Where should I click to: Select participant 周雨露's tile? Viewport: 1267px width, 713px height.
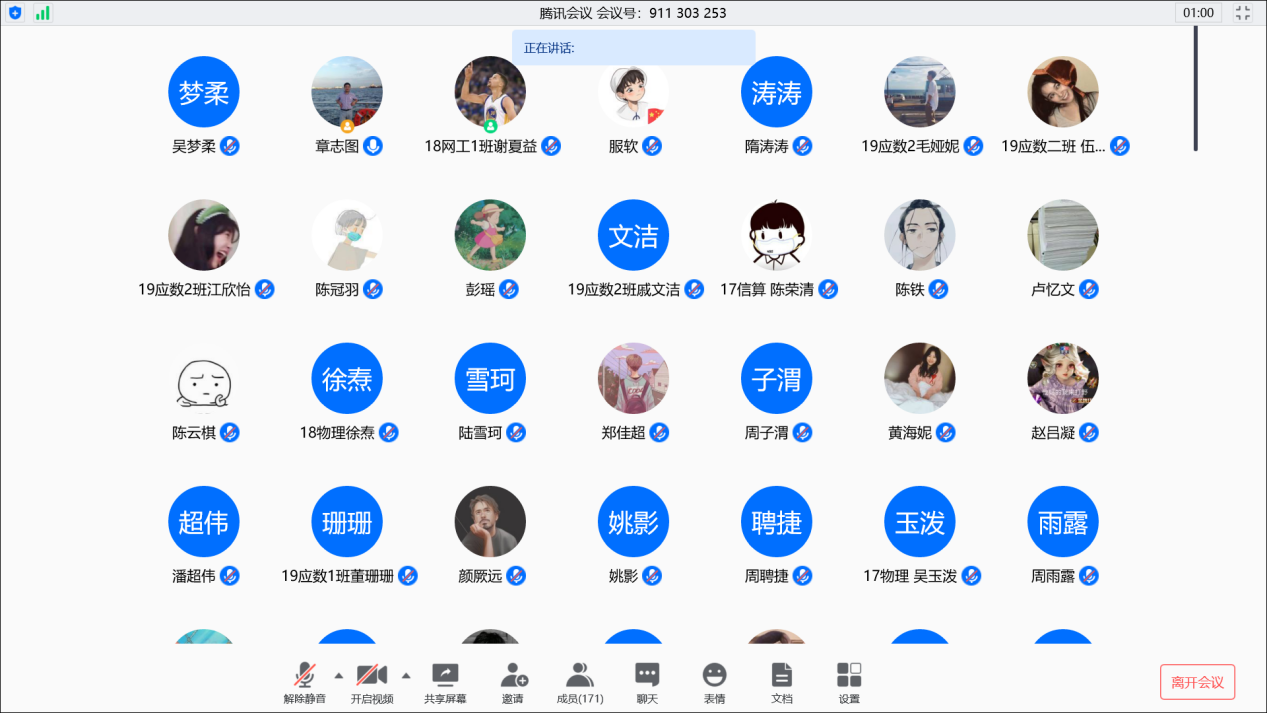[1063, 522]
